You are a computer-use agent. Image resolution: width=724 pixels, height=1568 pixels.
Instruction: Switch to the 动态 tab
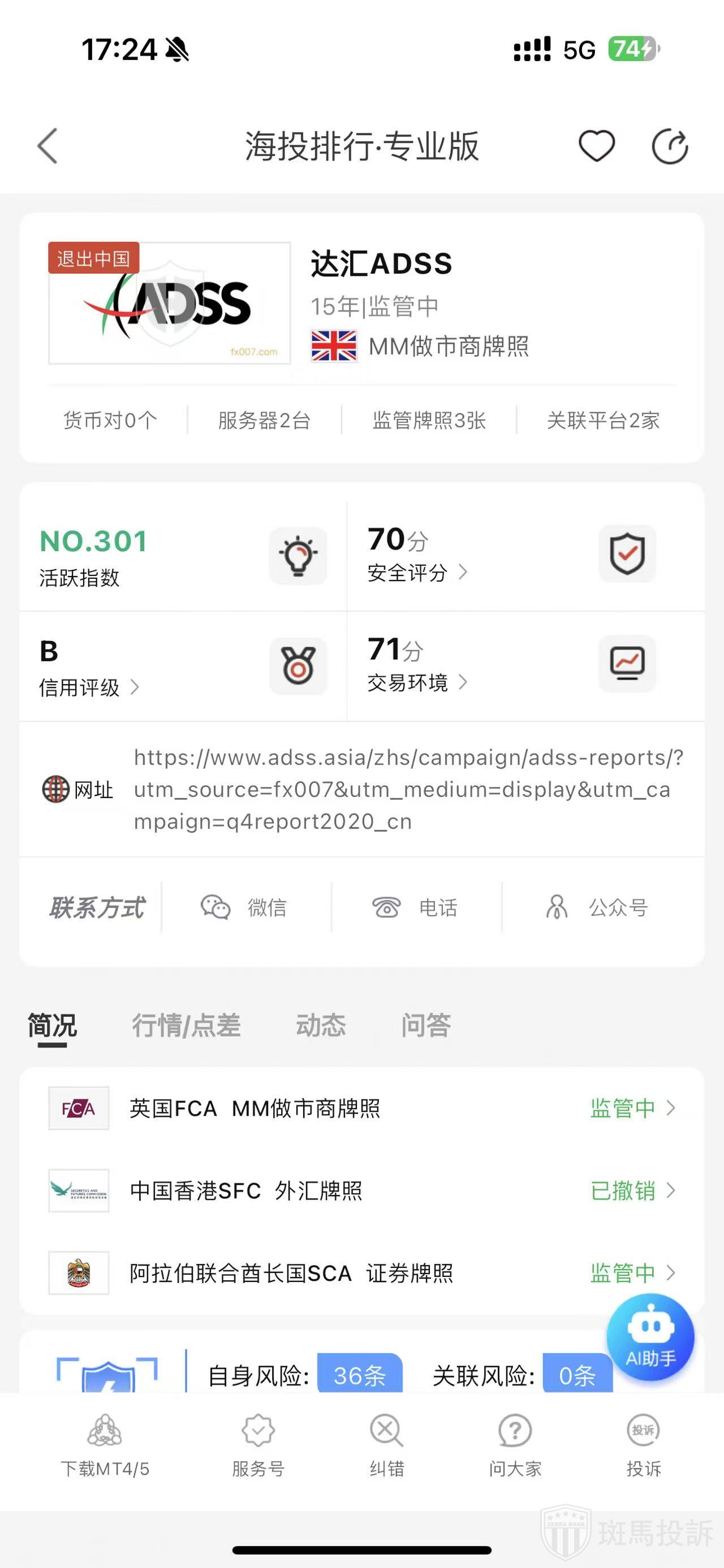tap(321, 1026)
